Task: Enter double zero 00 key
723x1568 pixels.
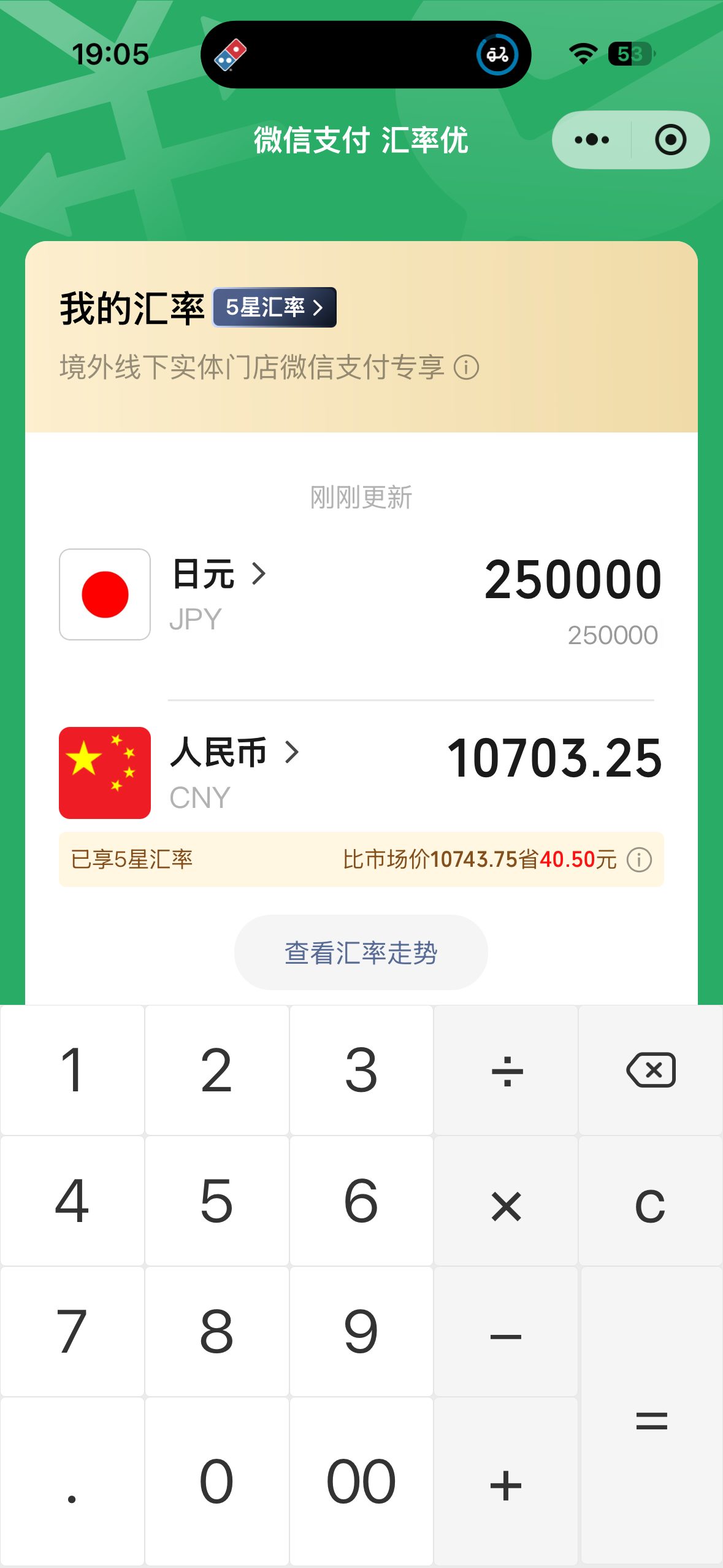Action: (x=361, y=1482)
